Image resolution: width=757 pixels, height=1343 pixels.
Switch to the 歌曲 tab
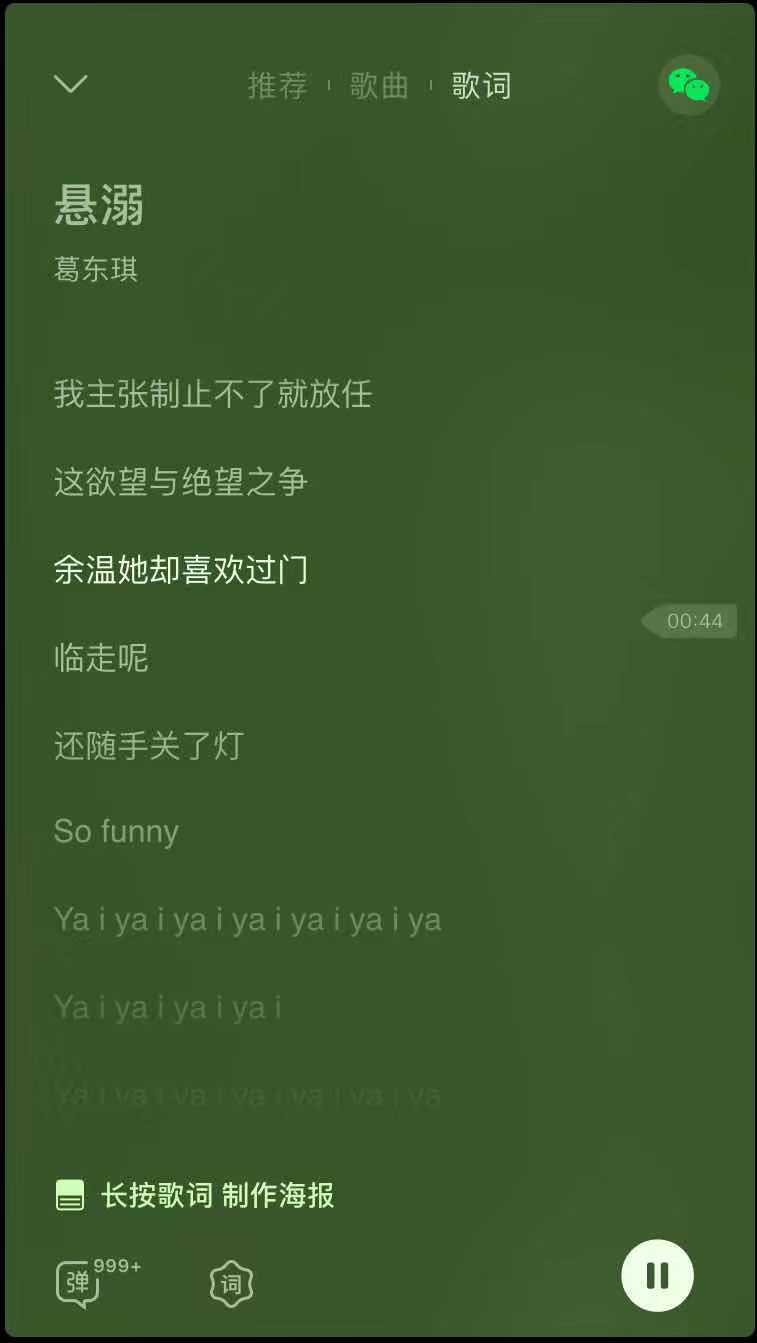tap(379, 86)
